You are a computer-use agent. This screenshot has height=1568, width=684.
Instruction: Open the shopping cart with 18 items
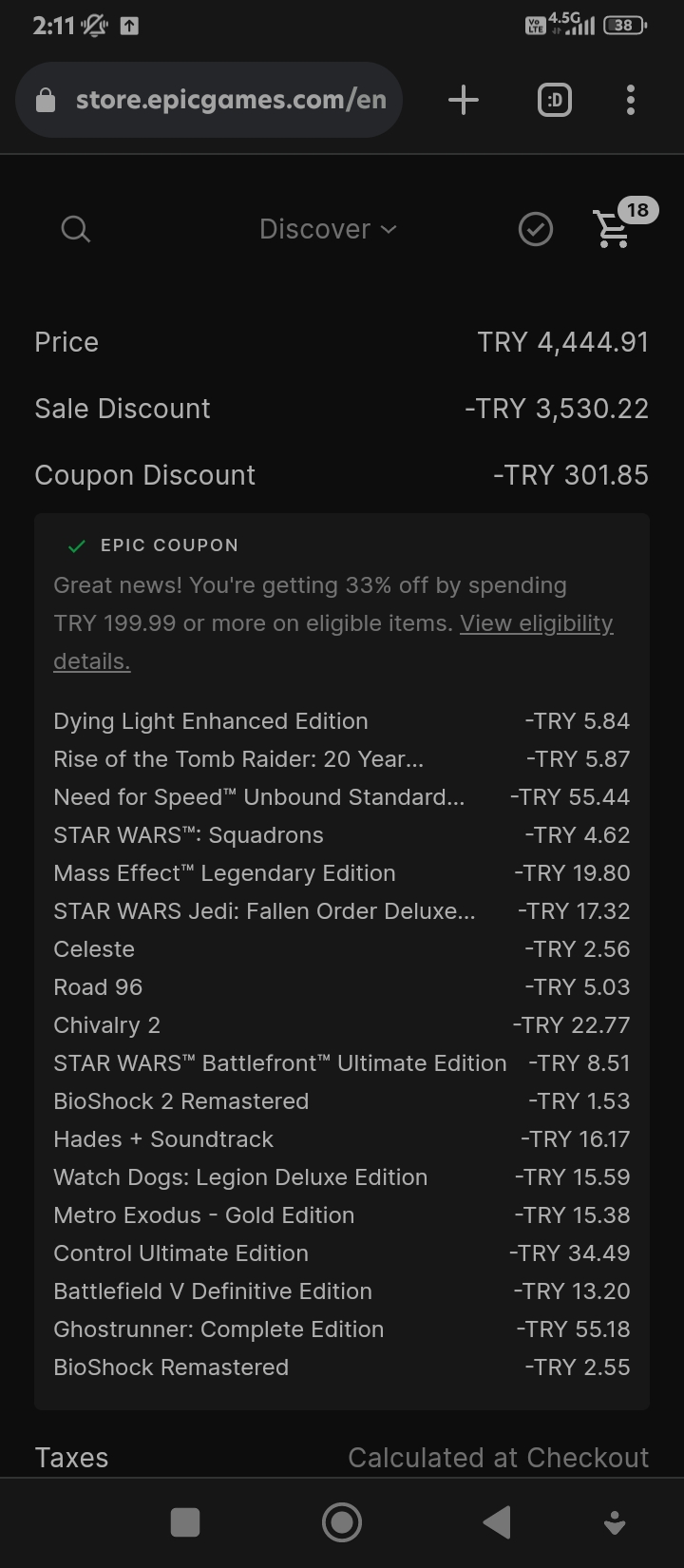coord(614,228)
